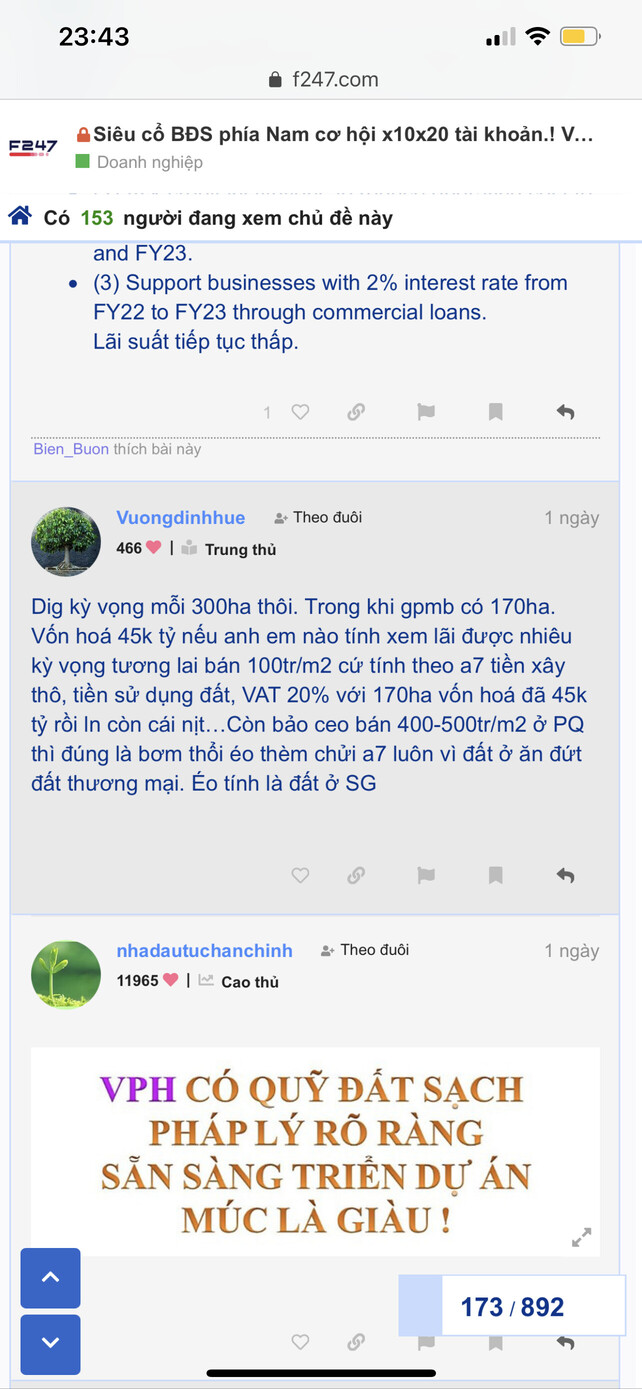Like Vuongdinhhue's post
642x1389 pixels.
[x=300, y=875]
